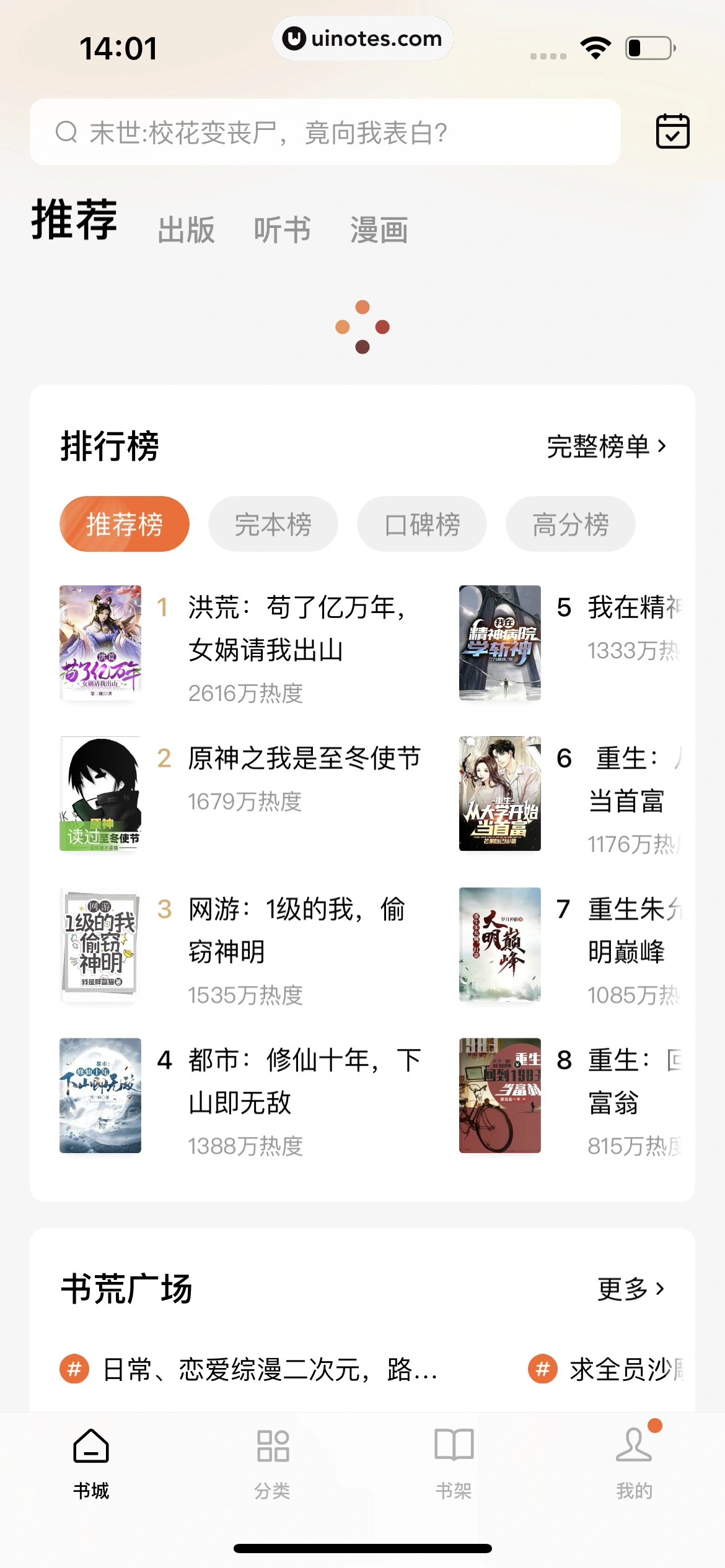
Task: Open the 我的 profile tab
Action: click(634, 1463)
